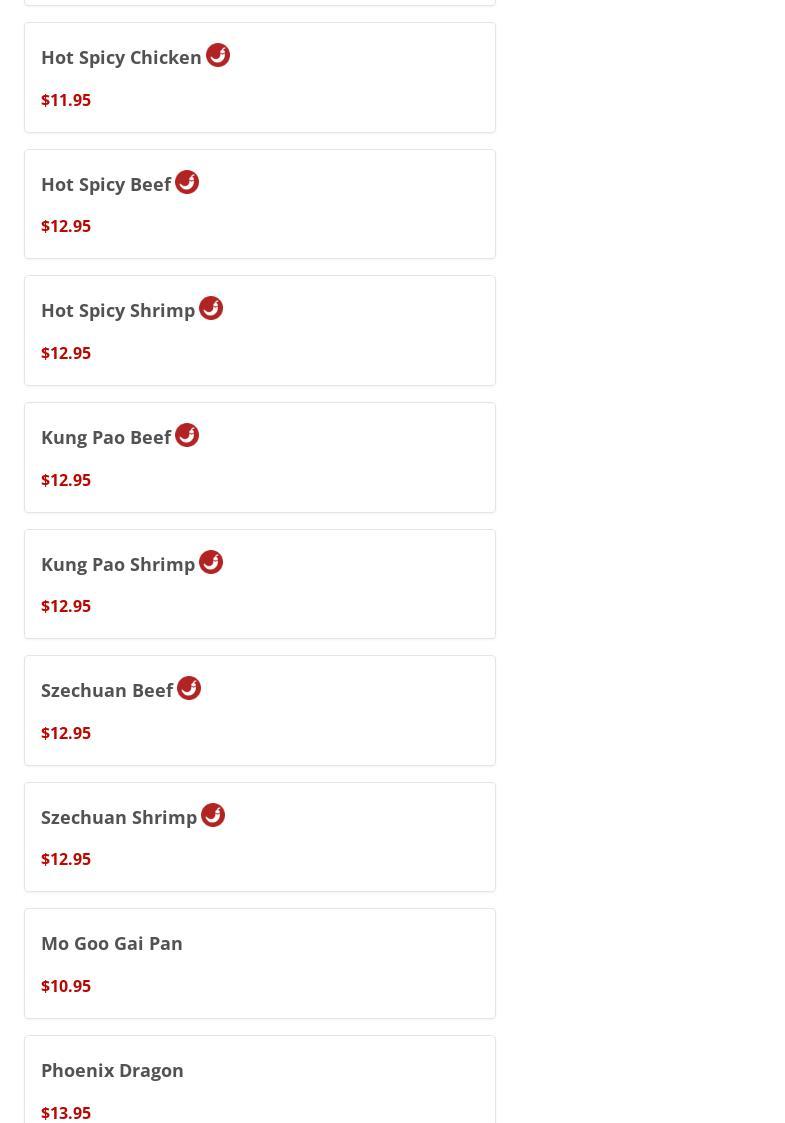Viewport: 785px width, 1123px height.
Task: Select the Hot Spicy Beef dish
Action: pos(259,204)
